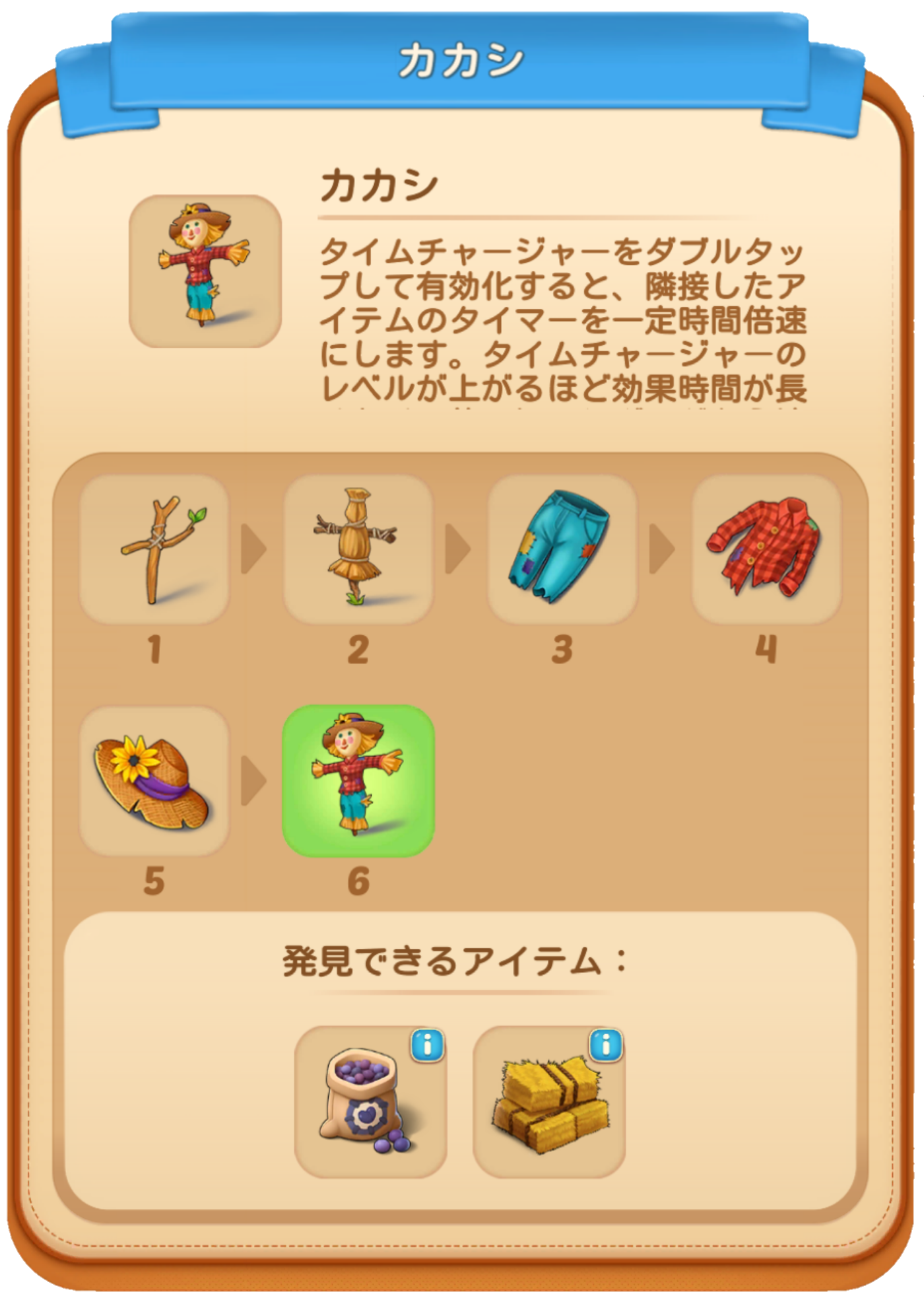924x1300 pixels.
Task: Select the level 1 wooden stick item
Action: coord(154,549)
